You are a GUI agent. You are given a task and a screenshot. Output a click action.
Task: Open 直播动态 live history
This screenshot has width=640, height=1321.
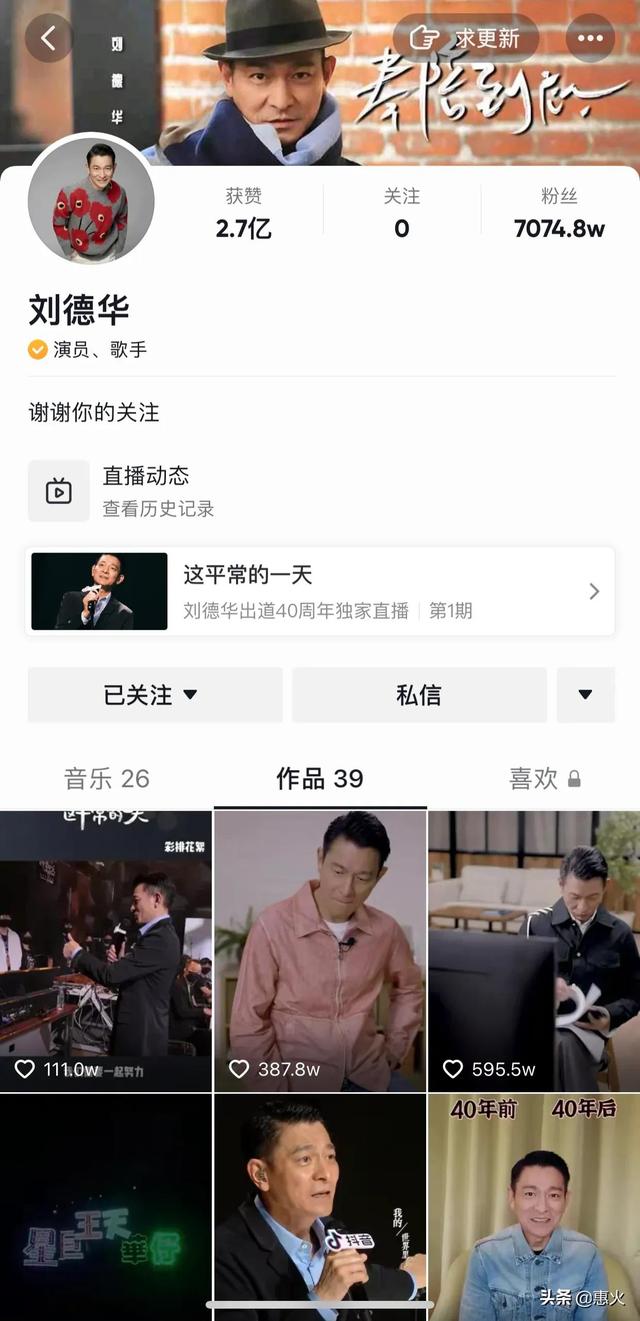click(x=145, y=491)
